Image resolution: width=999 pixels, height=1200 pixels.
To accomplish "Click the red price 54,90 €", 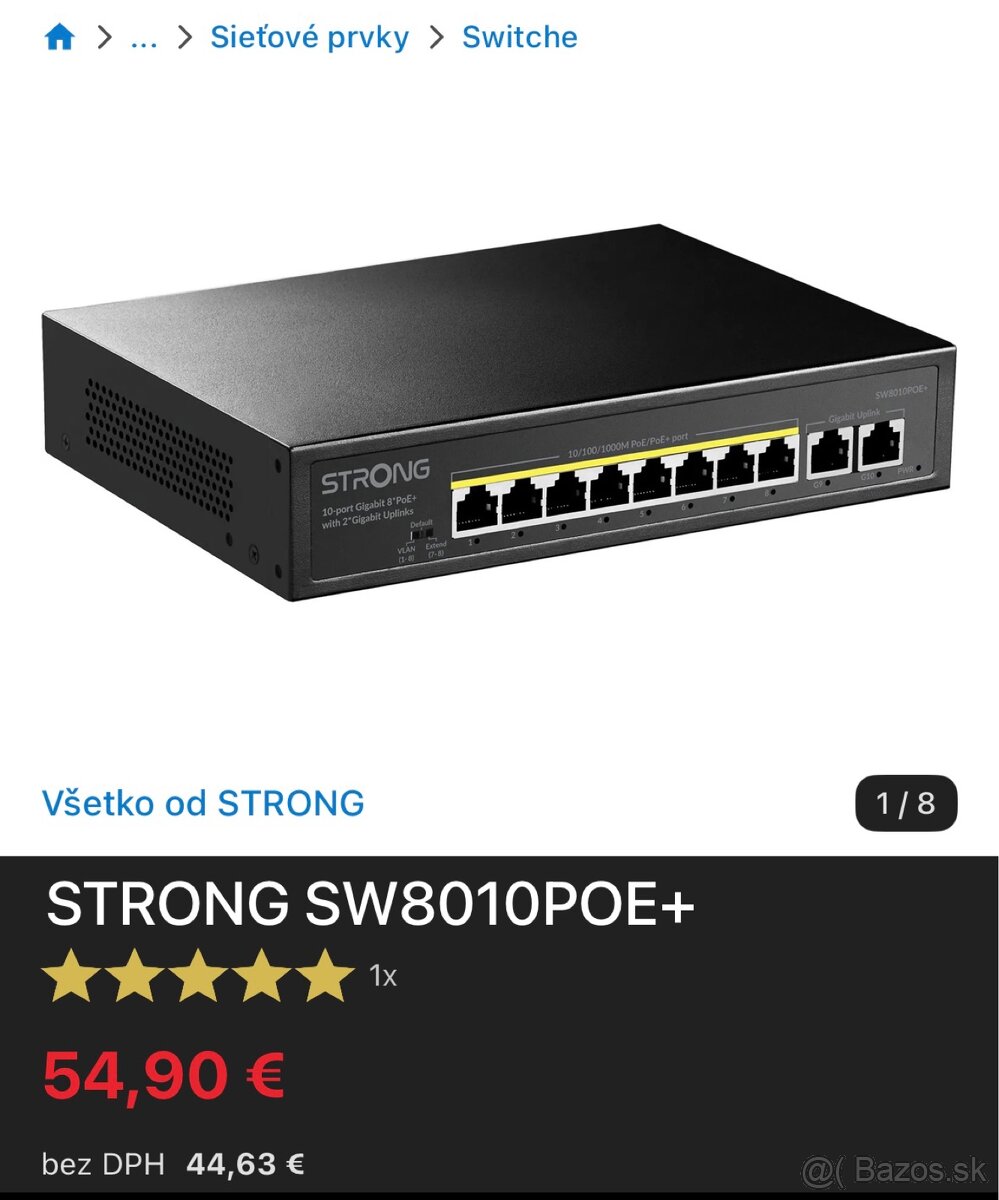I will pos(164,1074).
